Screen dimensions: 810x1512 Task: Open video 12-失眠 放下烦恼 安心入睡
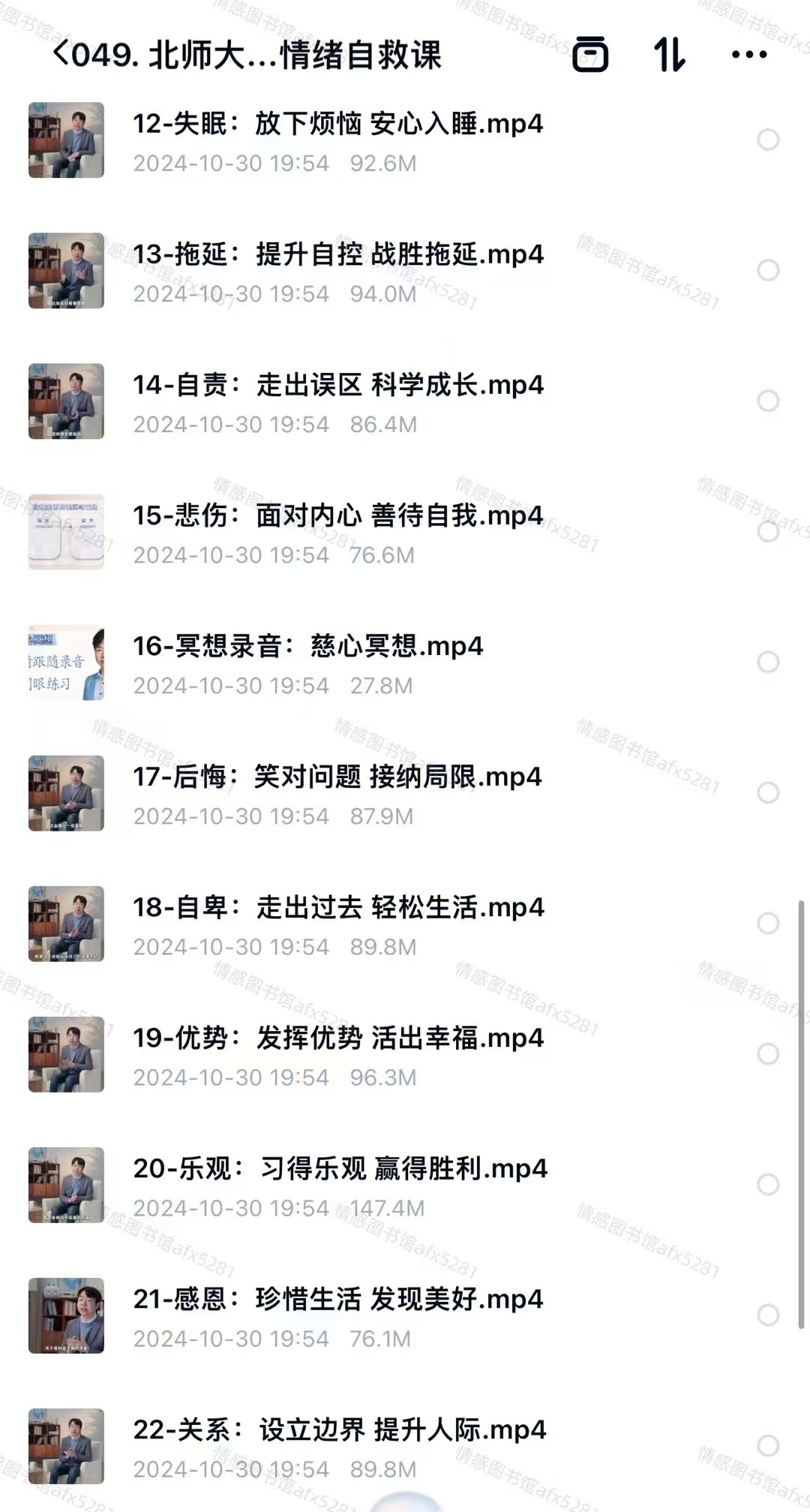pos(337,124)
